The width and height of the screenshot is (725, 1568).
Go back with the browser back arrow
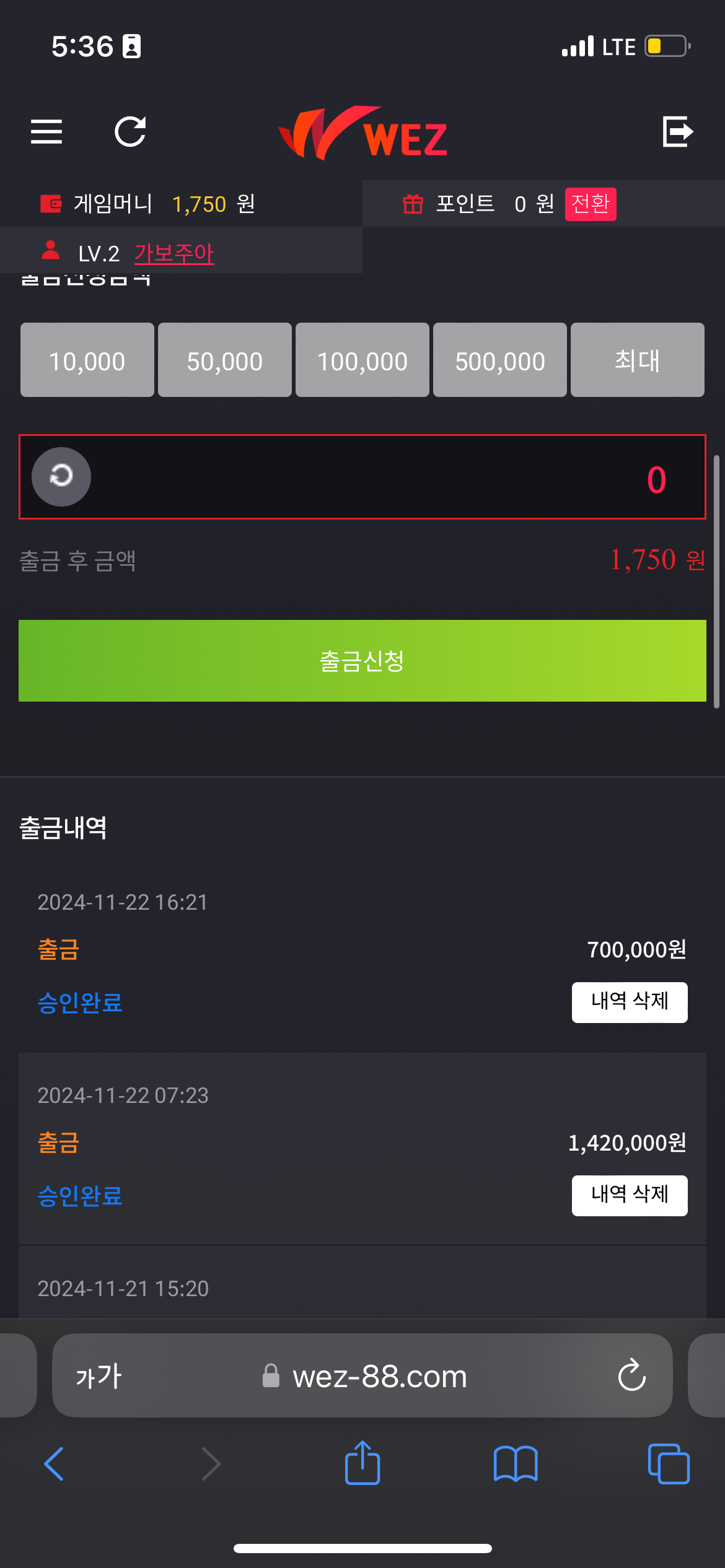point(54,1464)
